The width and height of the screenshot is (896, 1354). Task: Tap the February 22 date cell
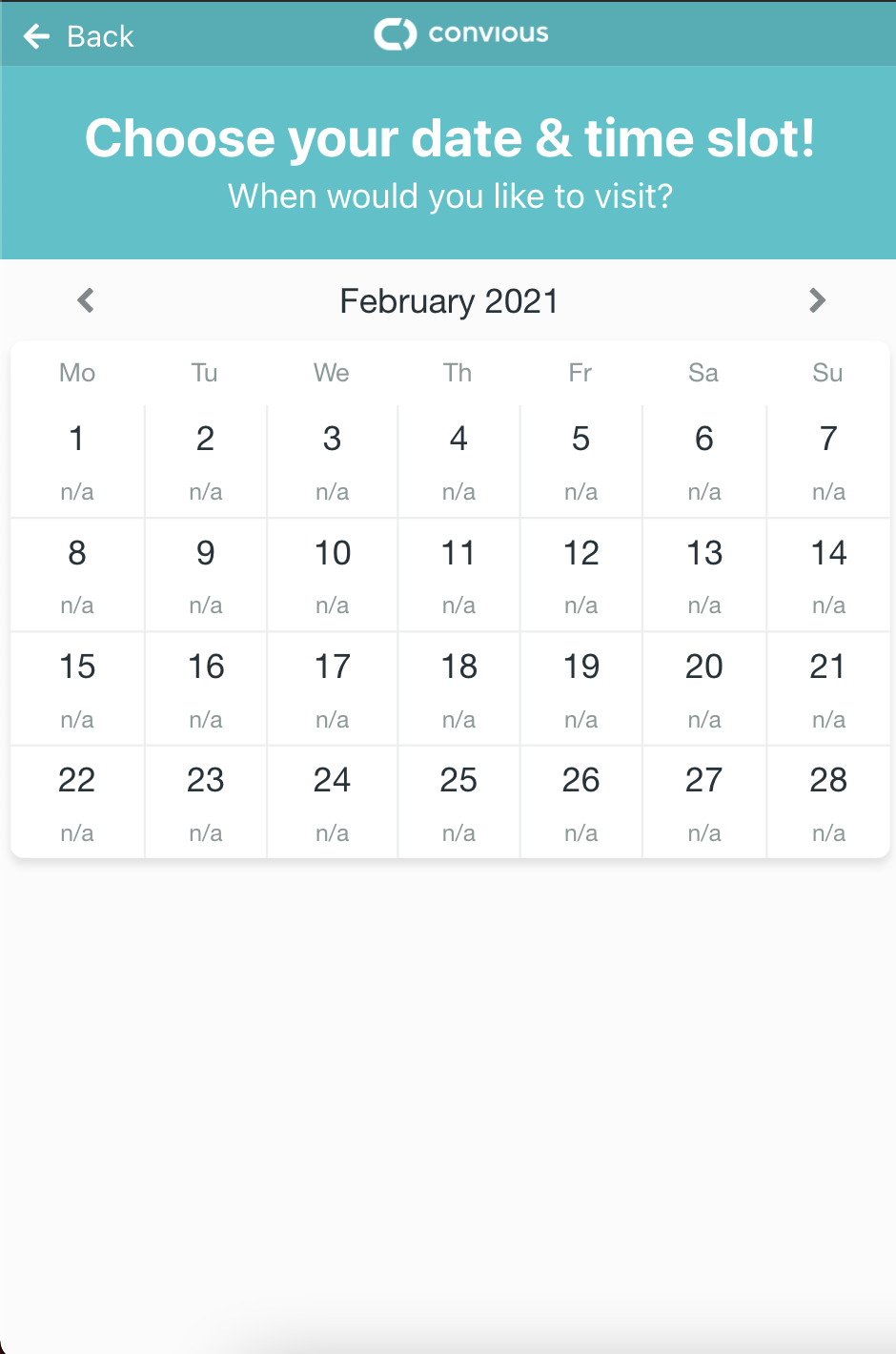coord(77,802)
